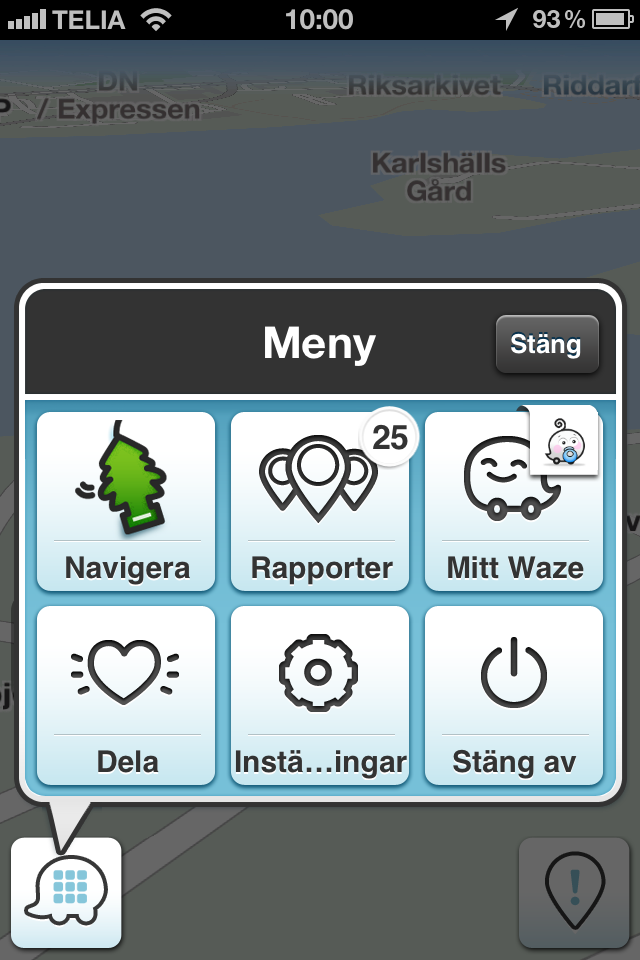Tap the Waze main menu icon
This screenshot has height=960, width=640.
pos(66,891)
